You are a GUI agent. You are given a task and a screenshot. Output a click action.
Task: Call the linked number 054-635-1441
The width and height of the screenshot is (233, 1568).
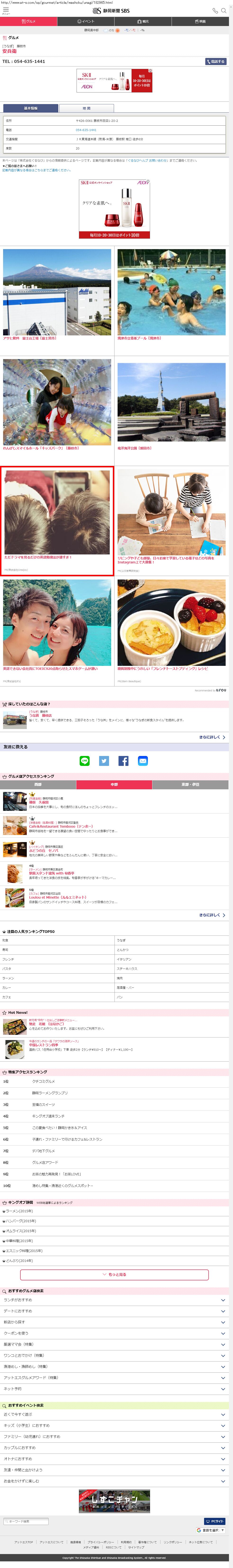tap(86, 130)
